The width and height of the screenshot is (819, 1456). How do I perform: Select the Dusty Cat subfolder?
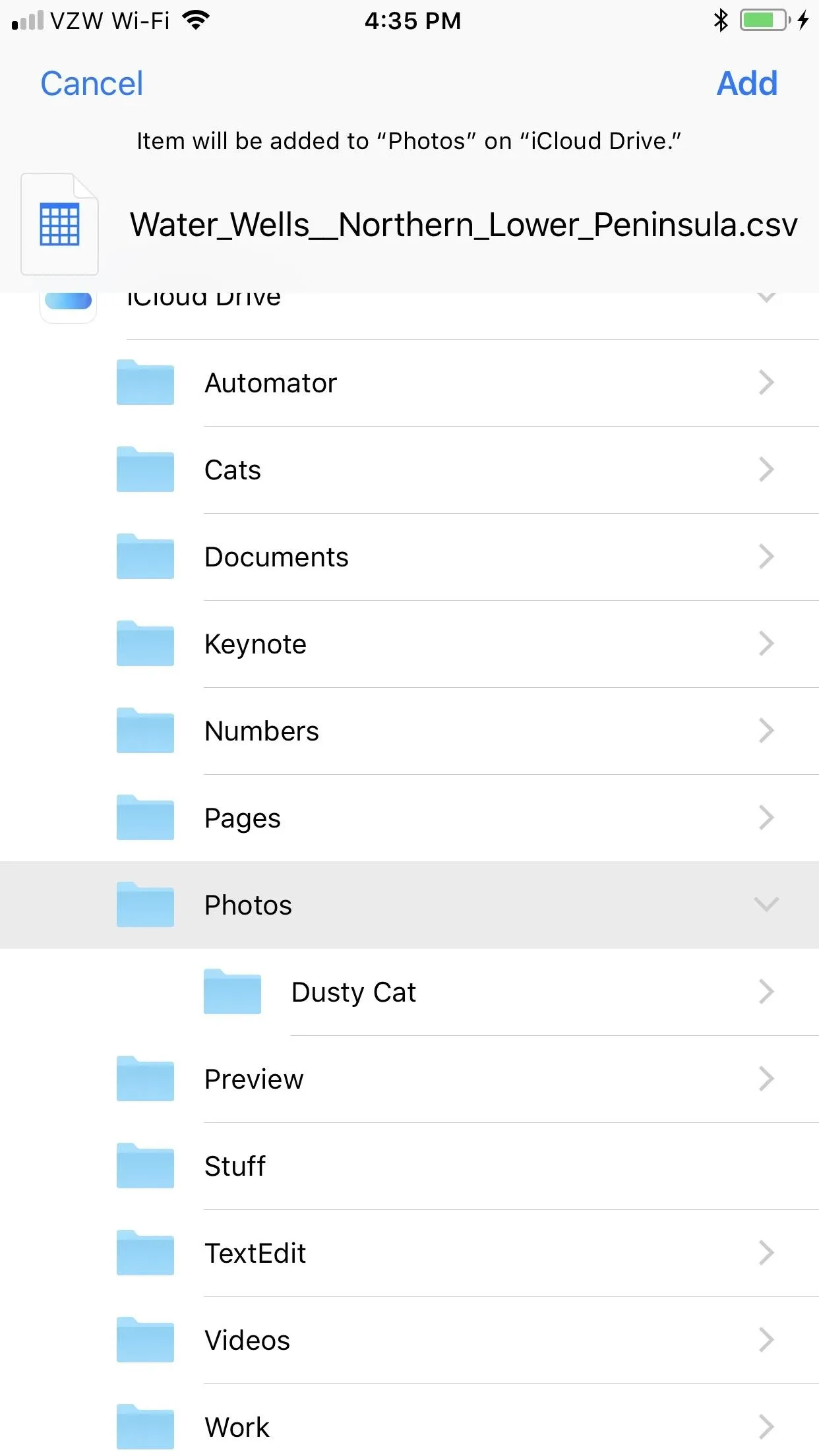coord(409,992)
